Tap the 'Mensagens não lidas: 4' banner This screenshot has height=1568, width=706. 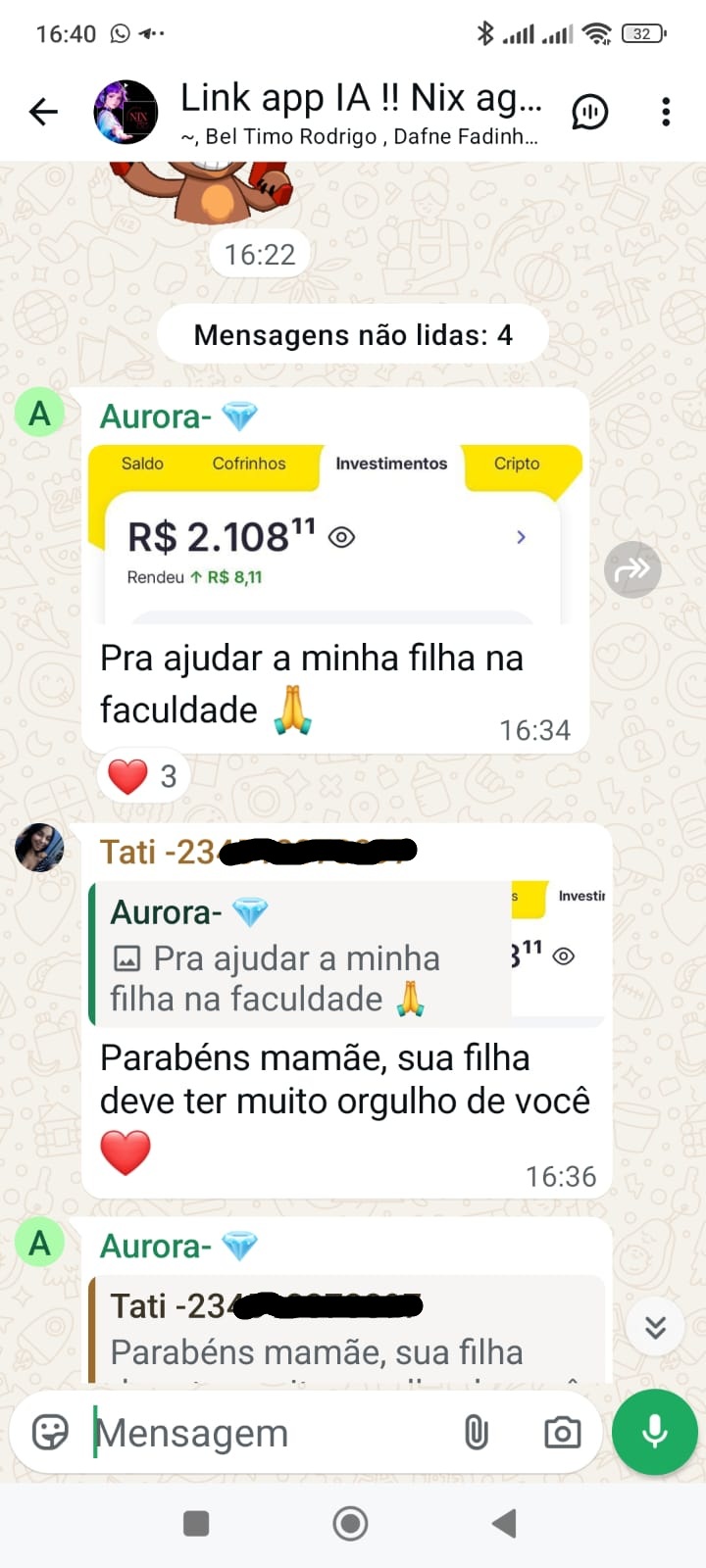[x=351, y=334]
